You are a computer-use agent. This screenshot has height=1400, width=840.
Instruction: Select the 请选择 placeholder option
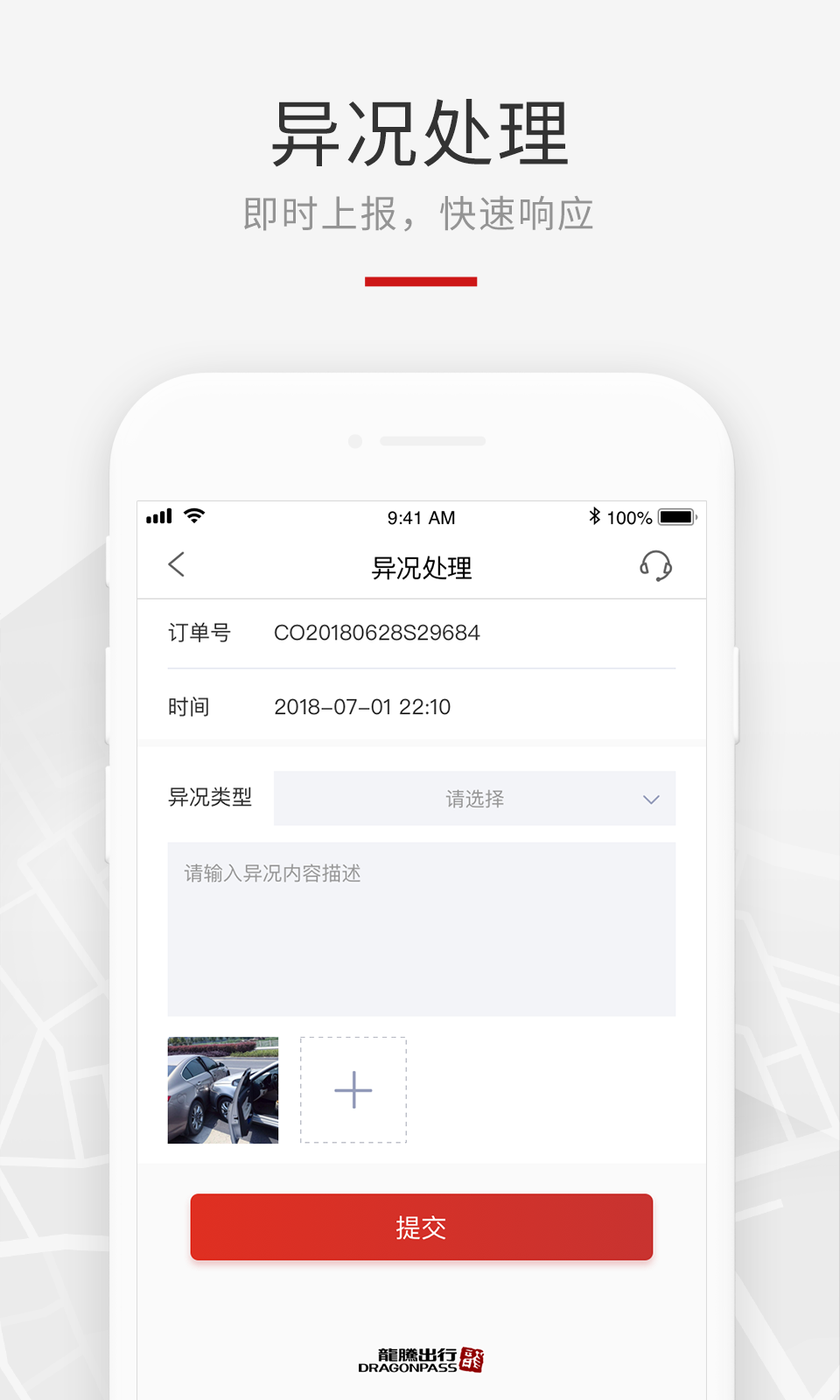point(475,798)
